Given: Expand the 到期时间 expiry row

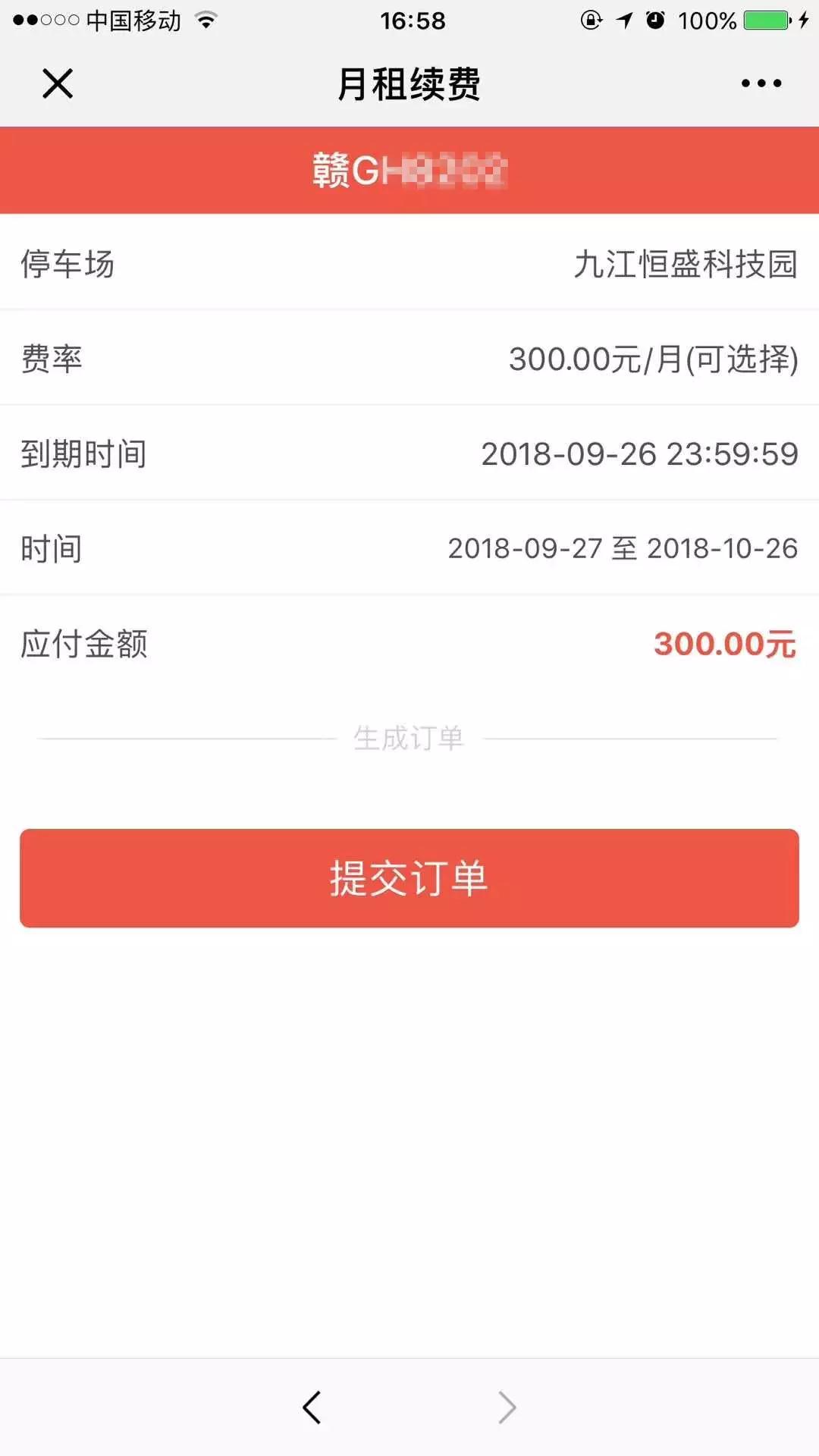Looking at the screenshot, I should [x=409, y=455].
